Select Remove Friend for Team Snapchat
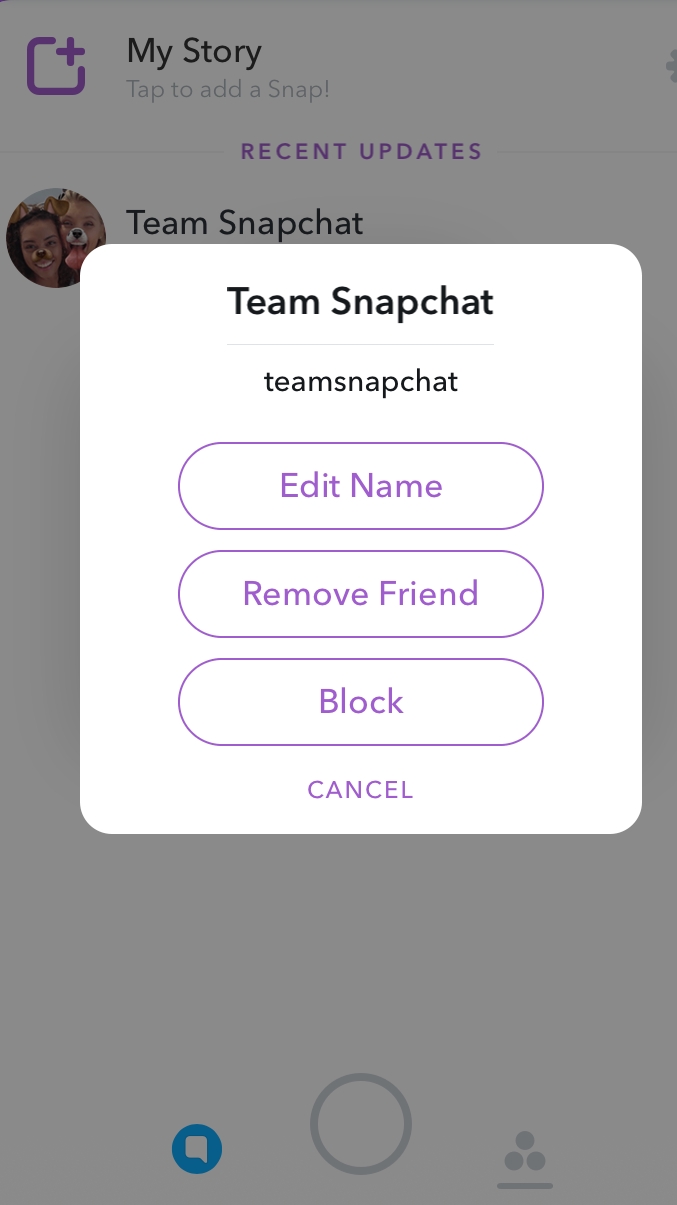Screen dimensions: 677x1205 coord(361,594)
